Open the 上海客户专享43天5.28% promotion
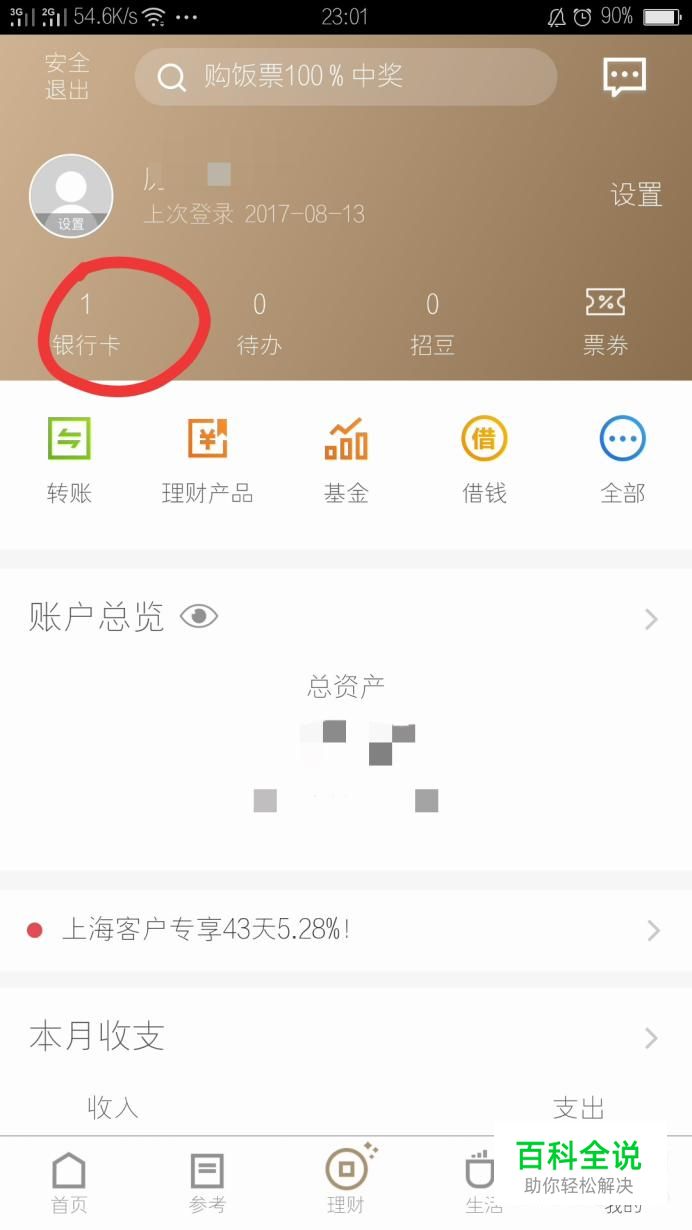This screenshot has height=1230, width=692. coord(345,930)
